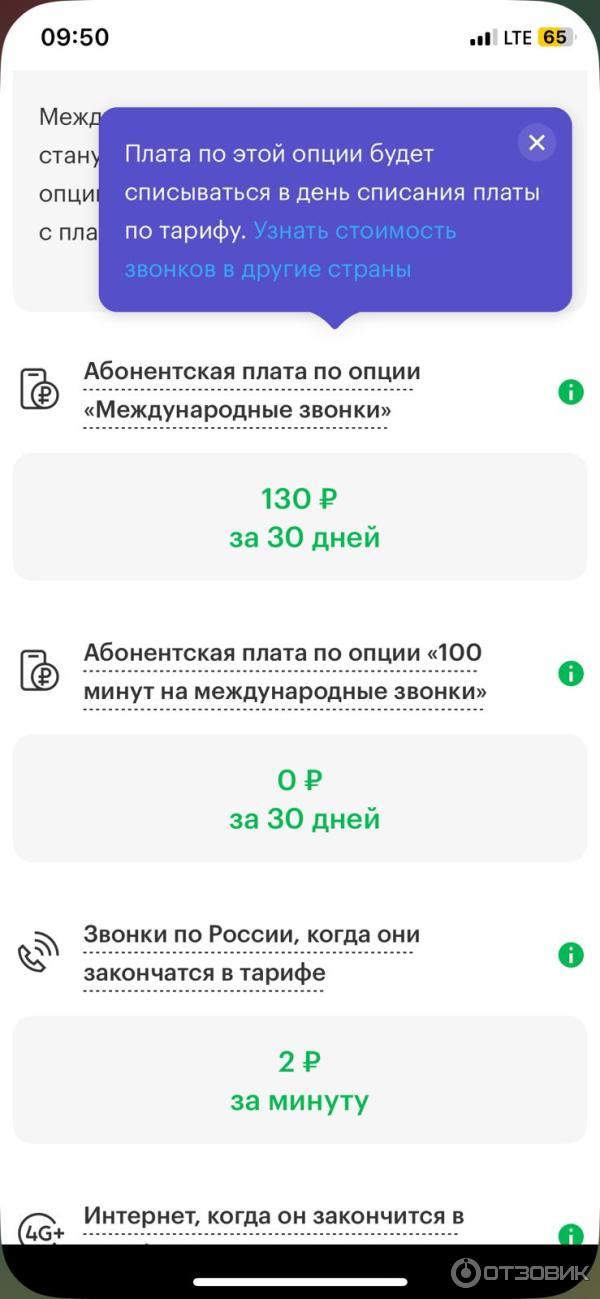Show info for «Международные звонки» option fee

click(571, 392)
